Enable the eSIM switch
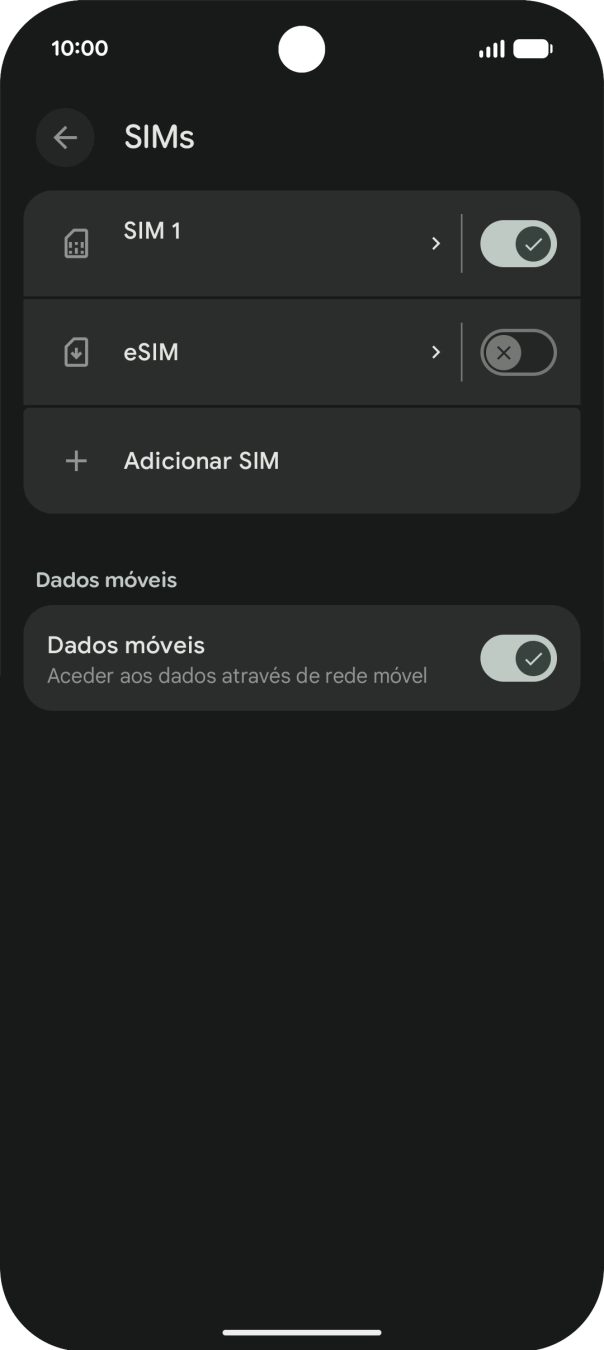This screenshot has width=604, height=1350. pos(518,352)
